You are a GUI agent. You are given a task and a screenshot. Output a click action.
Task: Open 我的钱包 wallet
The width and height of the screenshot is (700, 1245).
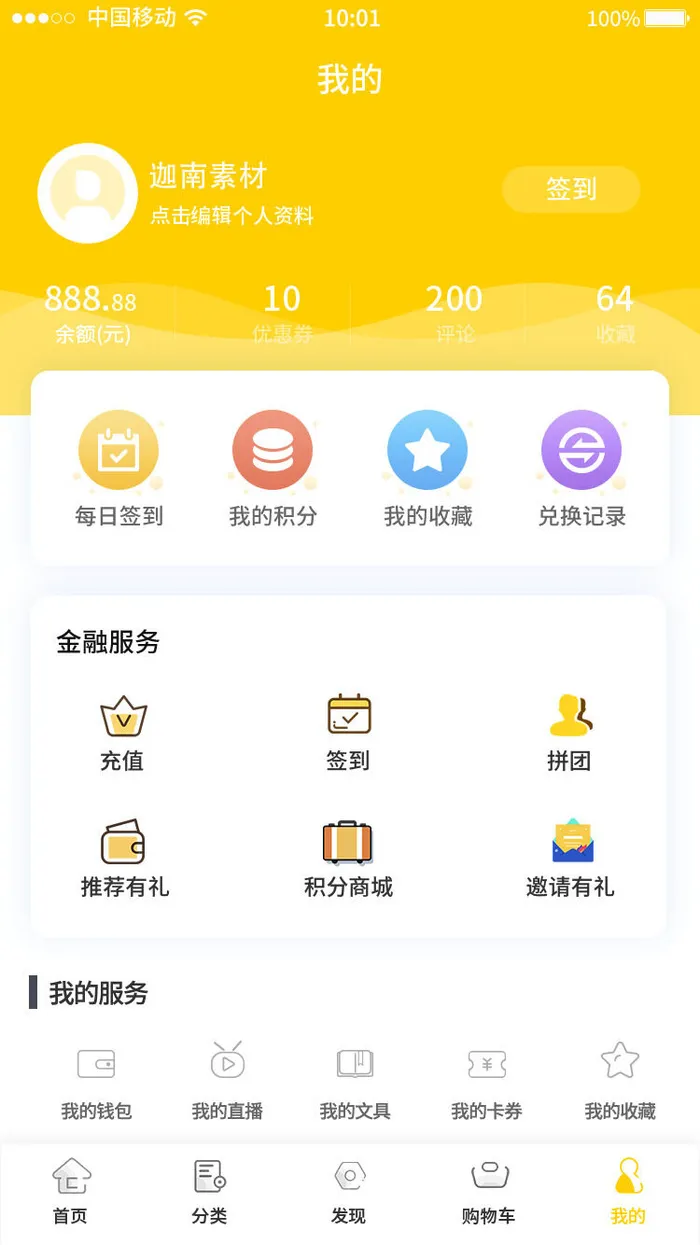(x=96, y=1078)
